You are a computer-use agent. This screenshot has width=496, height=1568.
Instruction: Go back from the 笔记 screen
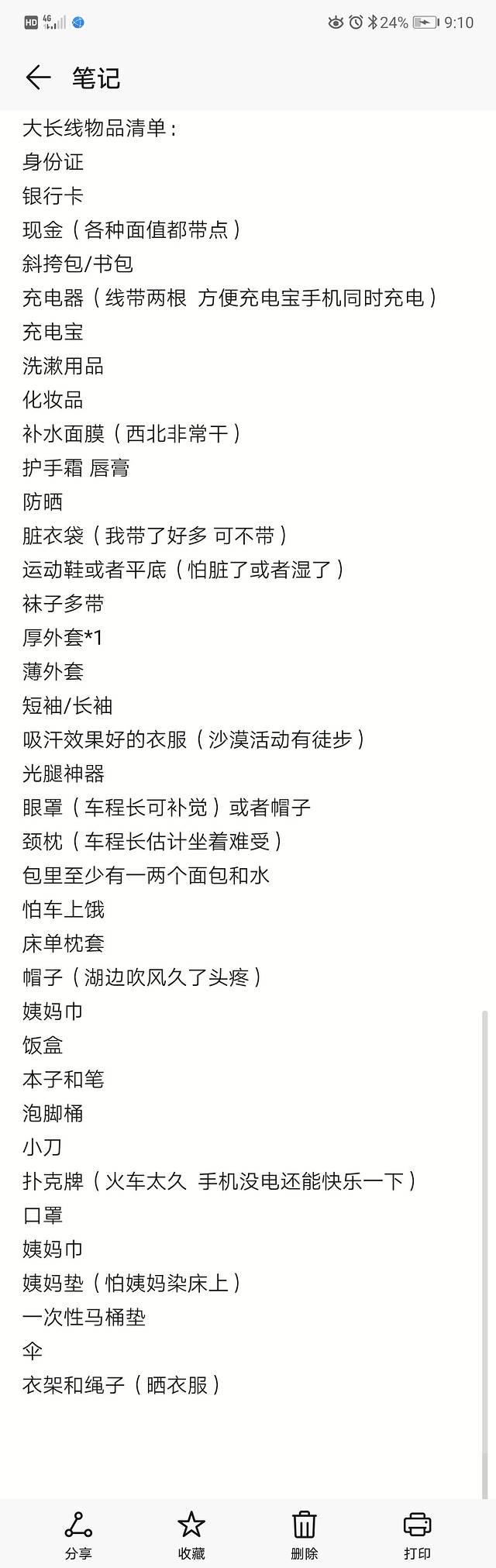pos(37,78)
